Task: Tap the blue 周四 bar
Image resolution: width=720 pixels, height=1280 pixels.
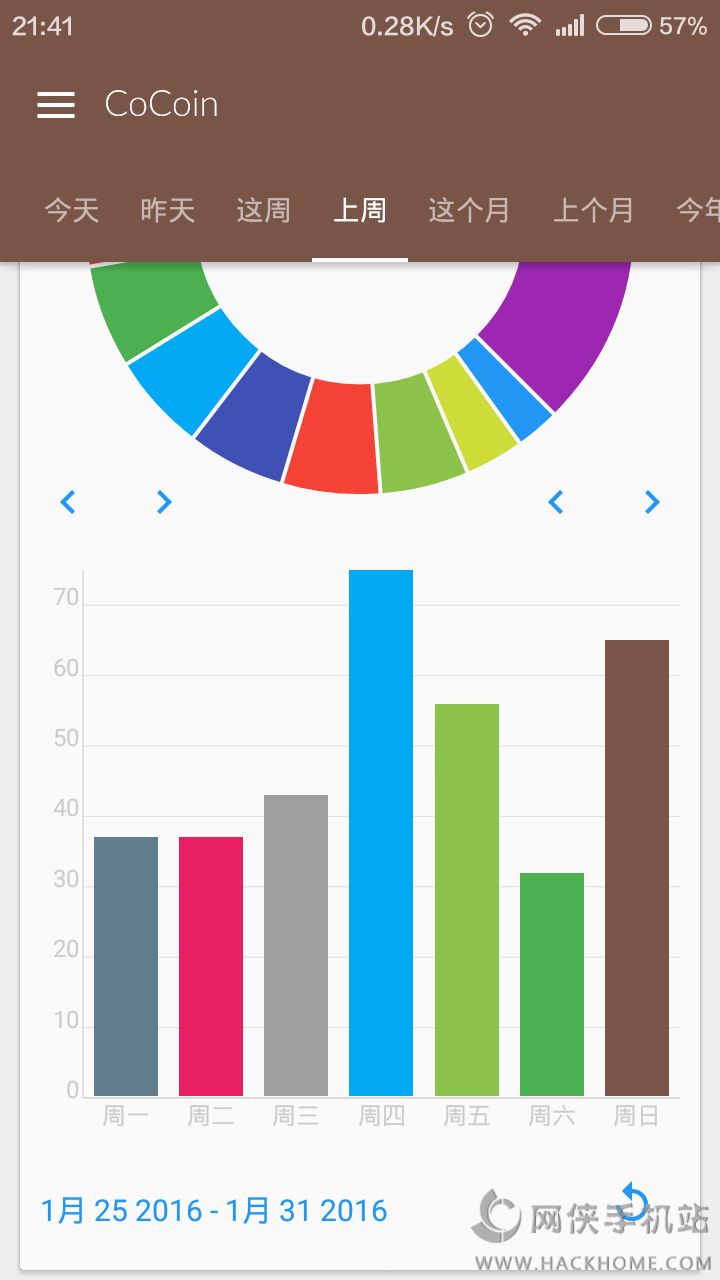Action: pos(381,833)
